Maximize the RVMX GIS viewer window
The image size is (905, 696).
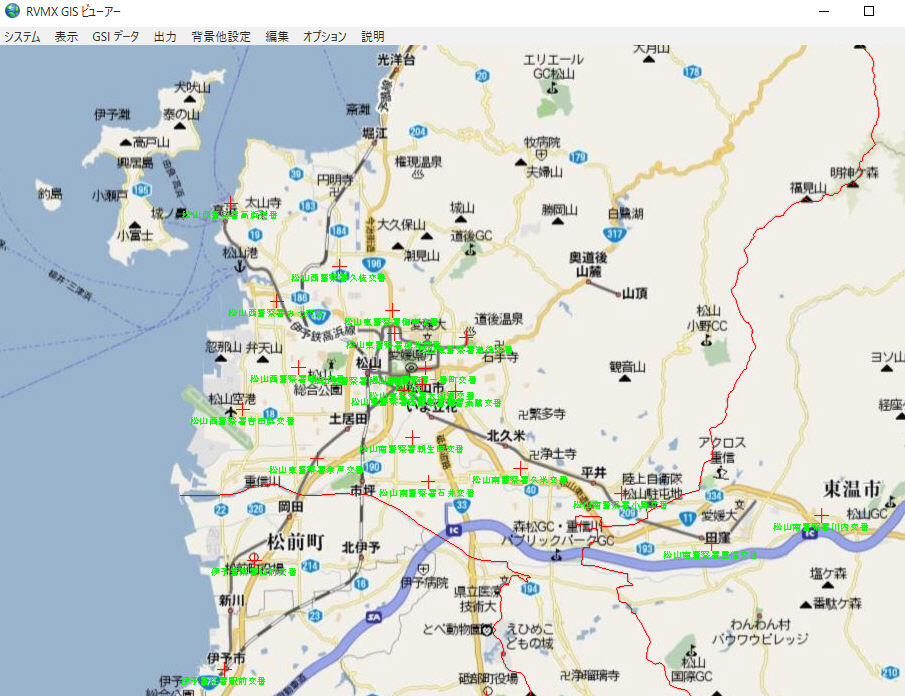point(869,11)
